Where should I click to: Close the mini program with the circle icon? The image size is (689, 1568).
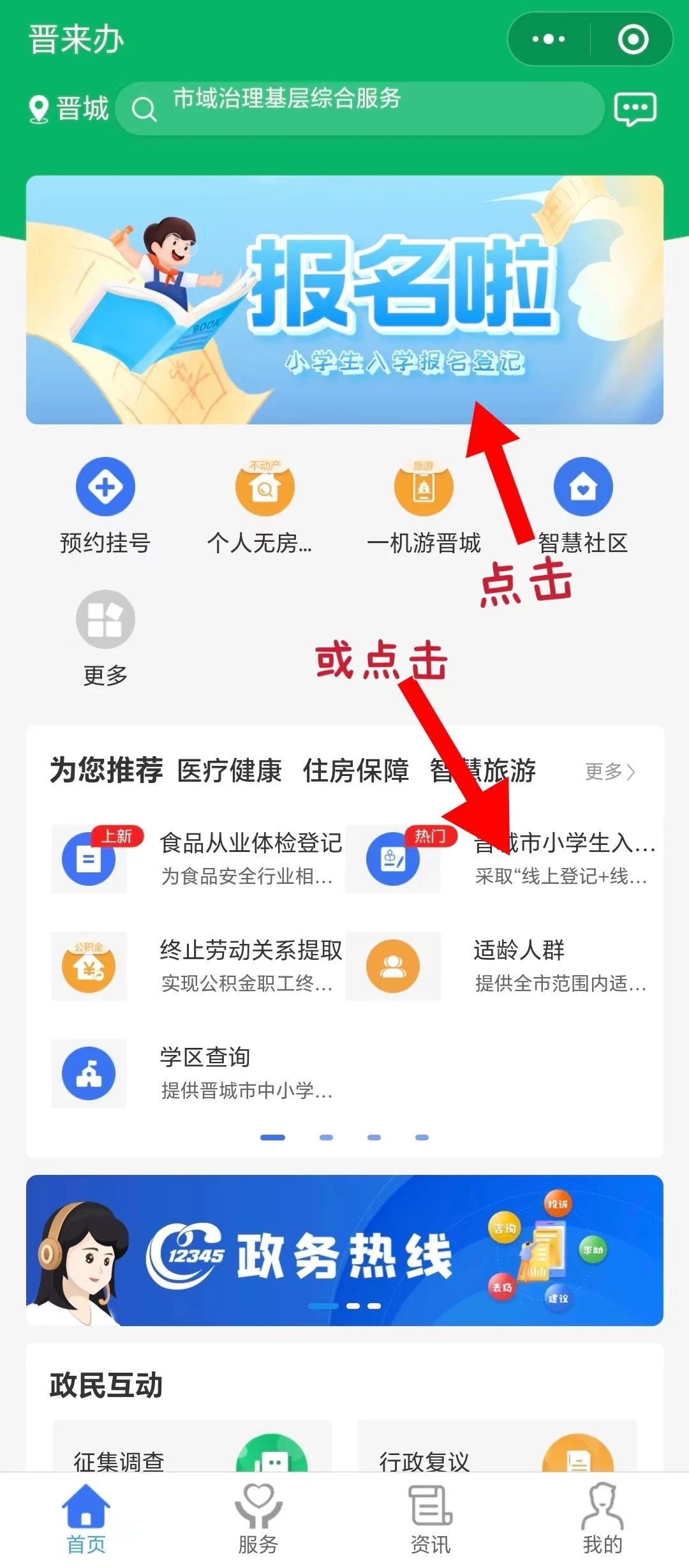point(633,40)
